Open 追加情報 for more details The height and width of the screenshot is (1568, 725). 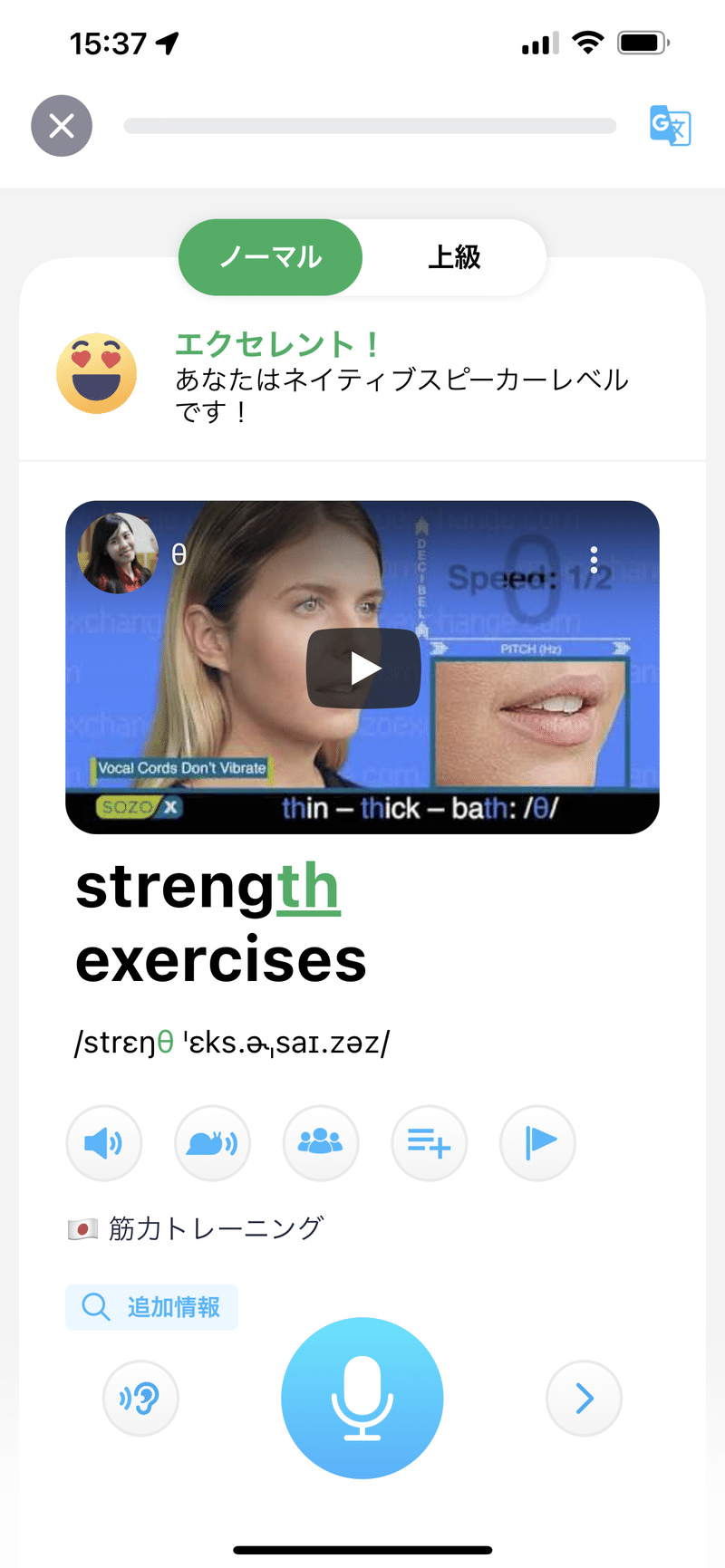click(x=151, y=1307)
